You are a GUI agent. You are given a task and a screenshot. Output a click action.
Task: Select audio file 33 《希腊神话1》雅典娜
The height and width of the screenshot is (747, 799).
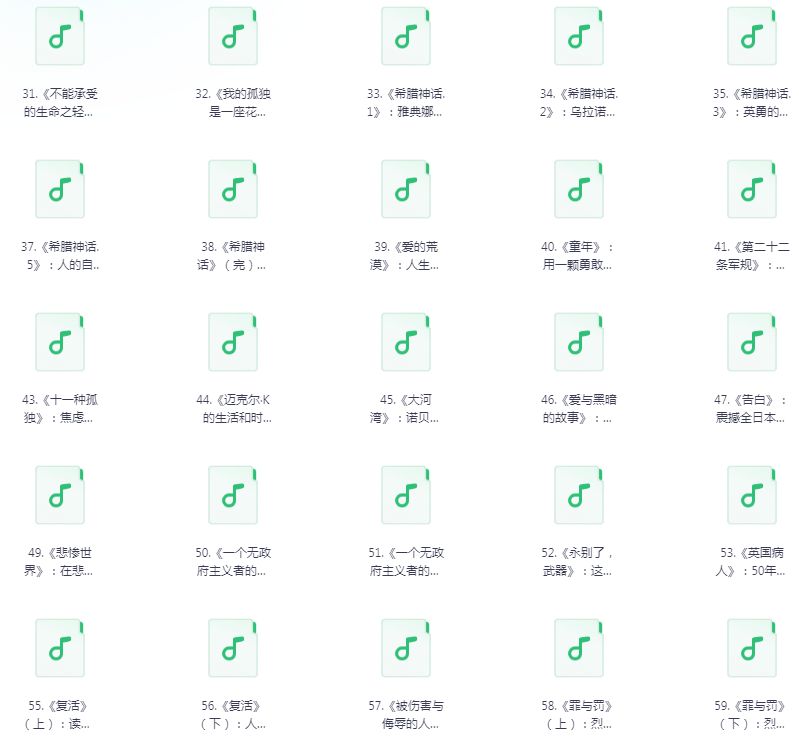click(406, 36)
